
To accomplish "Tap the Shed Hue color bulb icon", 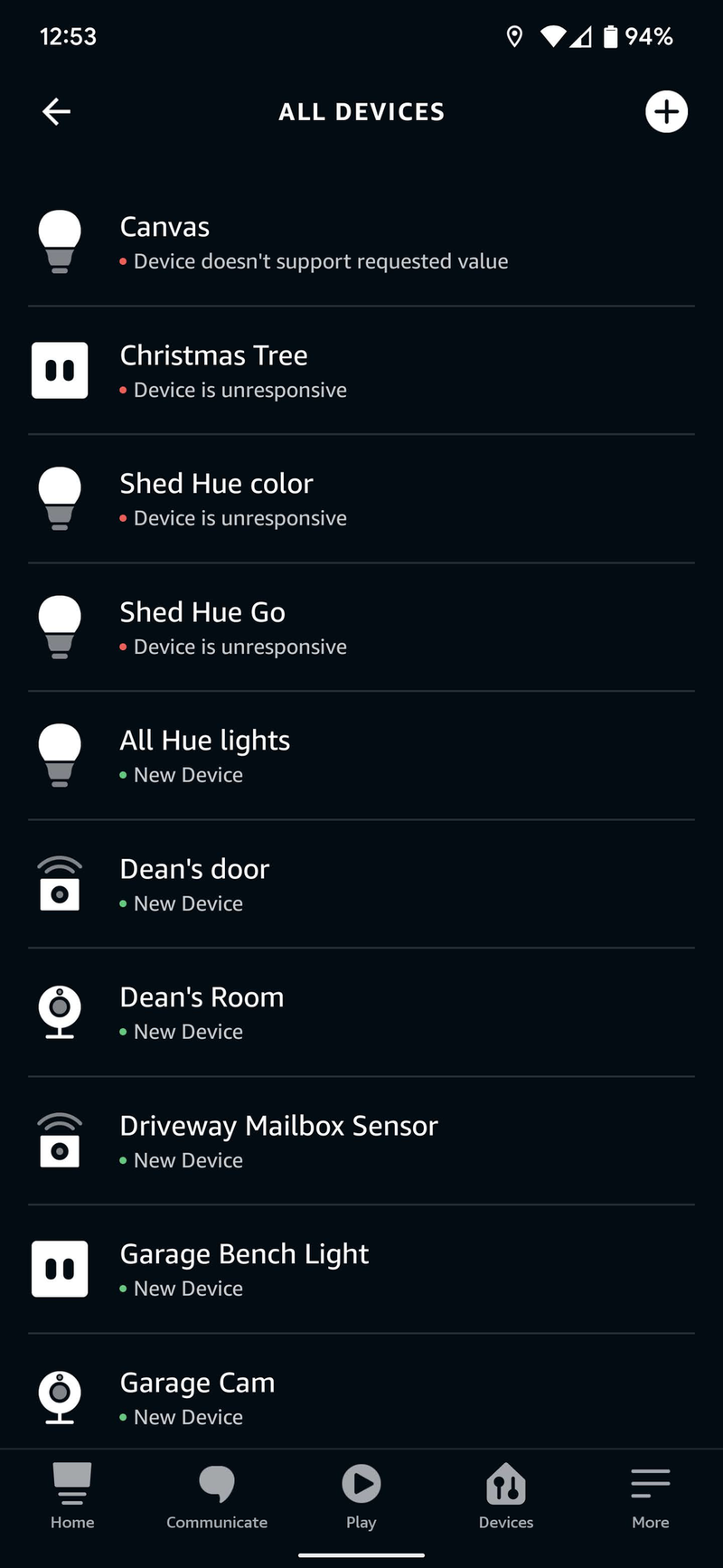I will point(59,498).
